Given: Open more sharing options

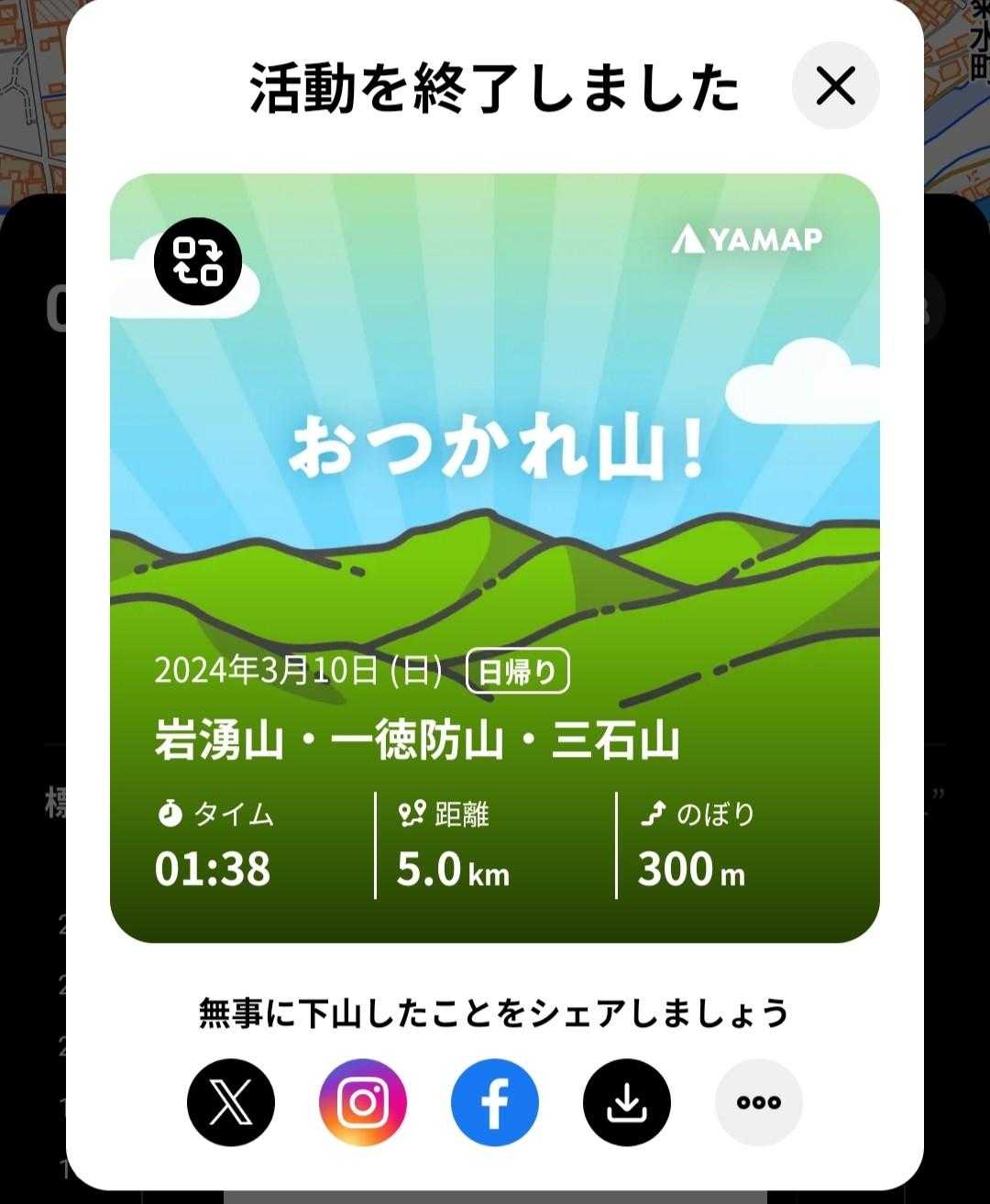Looking at the screenshot, I should (759, 1102).
